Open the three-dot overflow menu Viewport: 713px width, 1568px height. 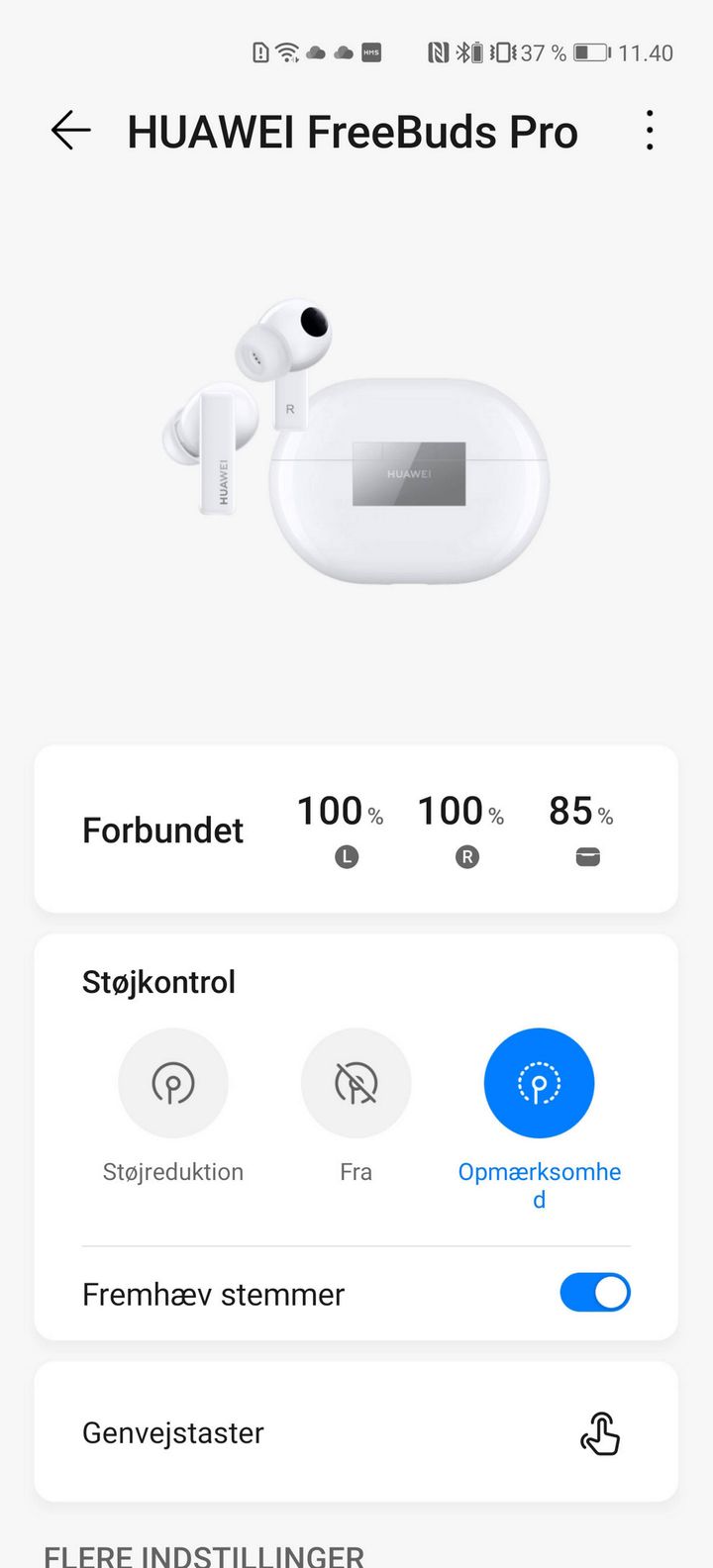(x=650, y=131)
